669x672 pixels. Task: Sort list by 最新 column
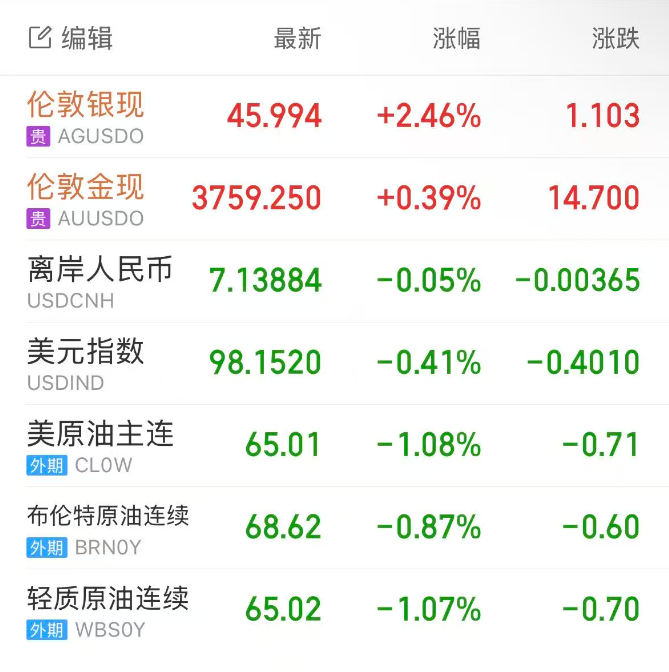click(x=297, y=39)
